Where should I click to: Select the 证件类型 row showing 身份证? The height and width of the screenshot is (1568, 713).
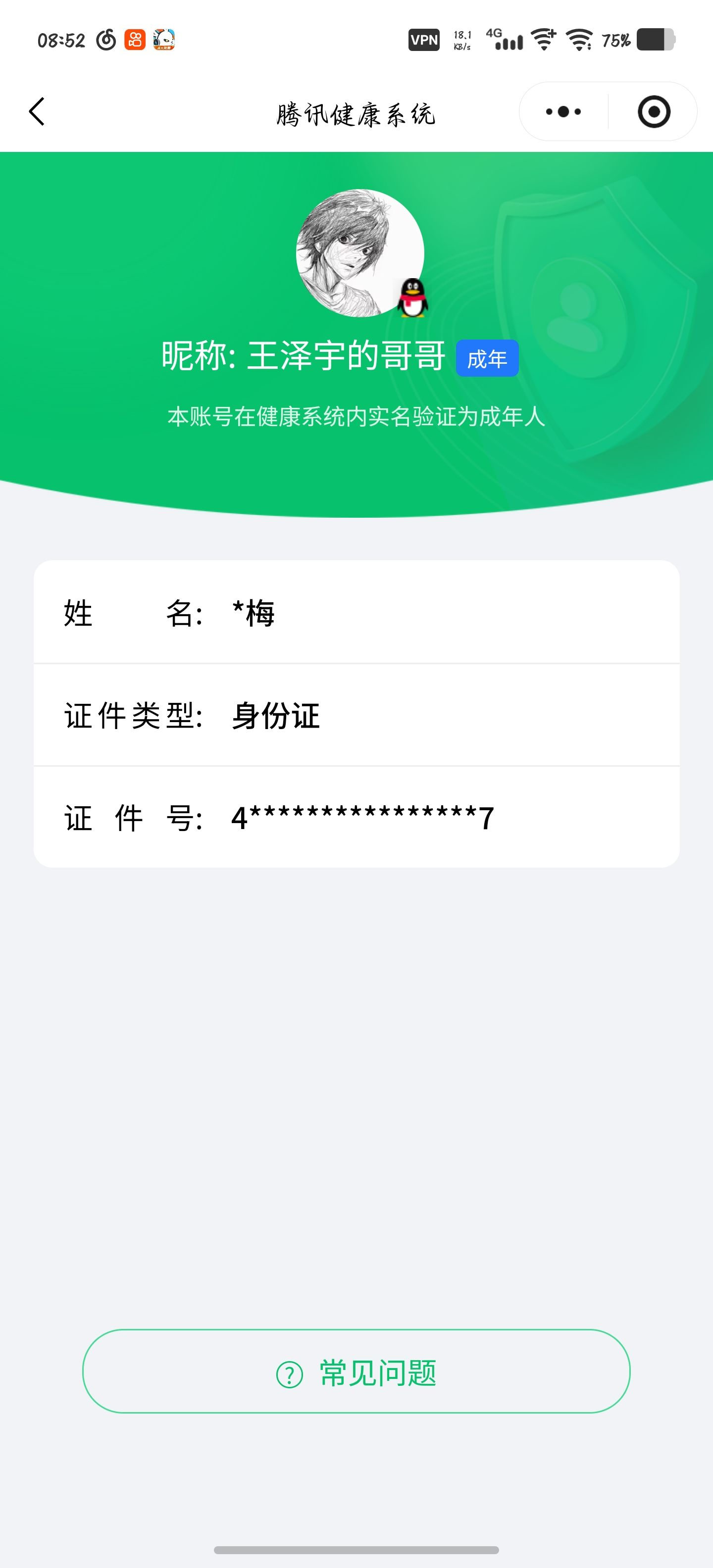point(356,716)
